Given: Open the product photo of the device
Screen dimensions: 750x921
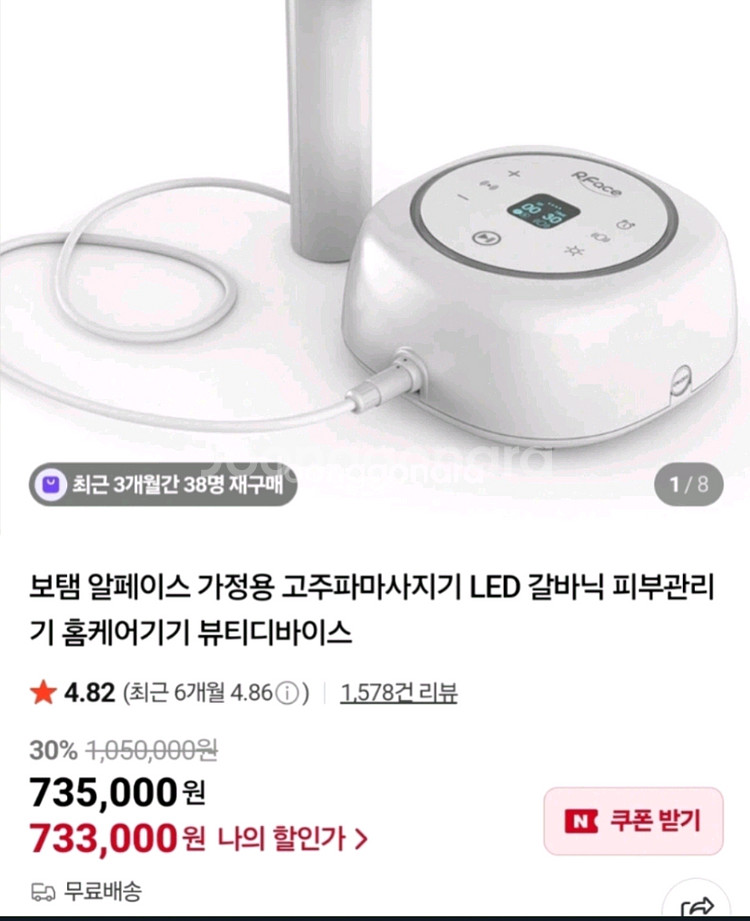Looking at the screenshot, I should tap(375, 250).
